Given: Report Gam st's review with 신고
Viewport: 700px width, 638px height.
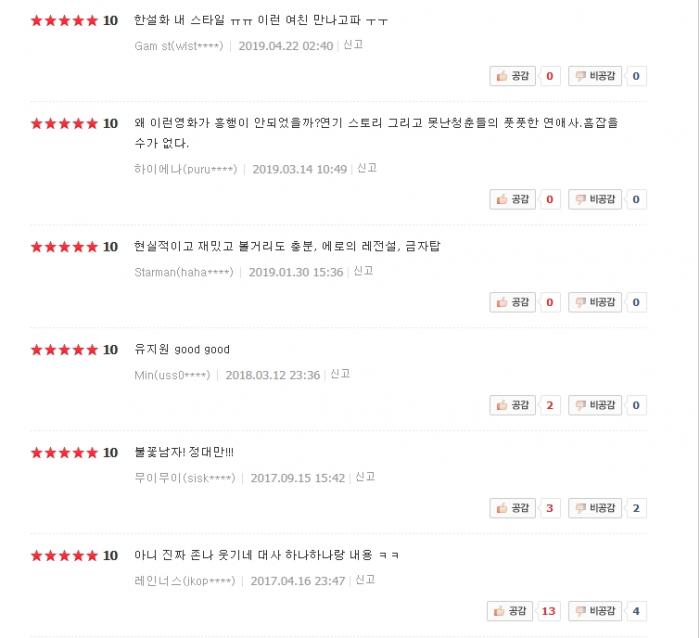Looking at the screenshot, I should 354,45.
